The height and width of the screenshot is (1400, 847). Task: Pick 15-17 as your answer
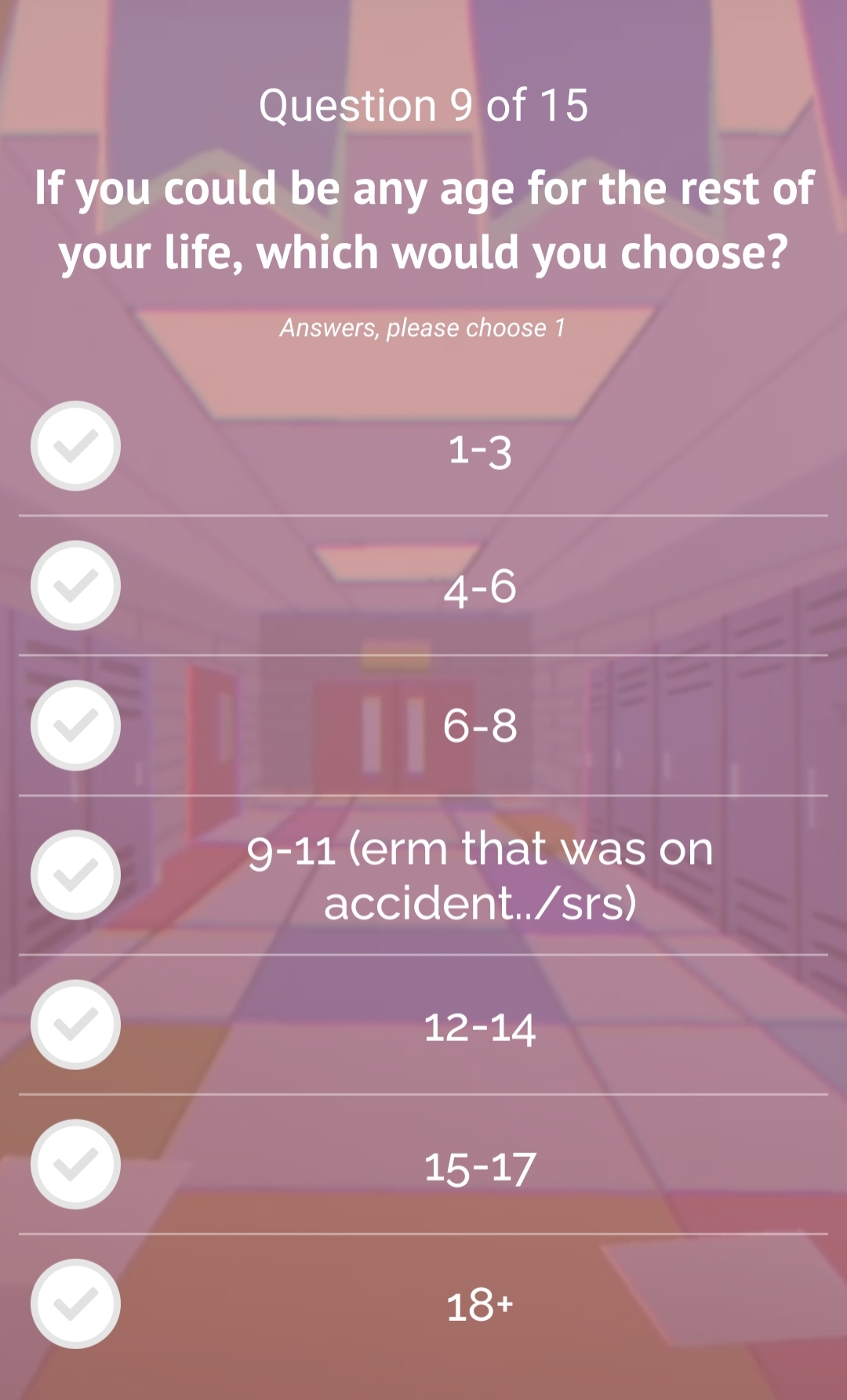423,1164
